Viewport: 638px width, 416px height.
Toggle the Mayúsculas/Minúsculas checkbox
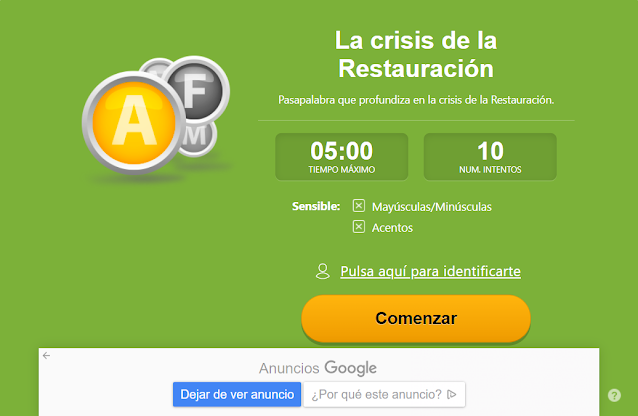tap(359, 206)
